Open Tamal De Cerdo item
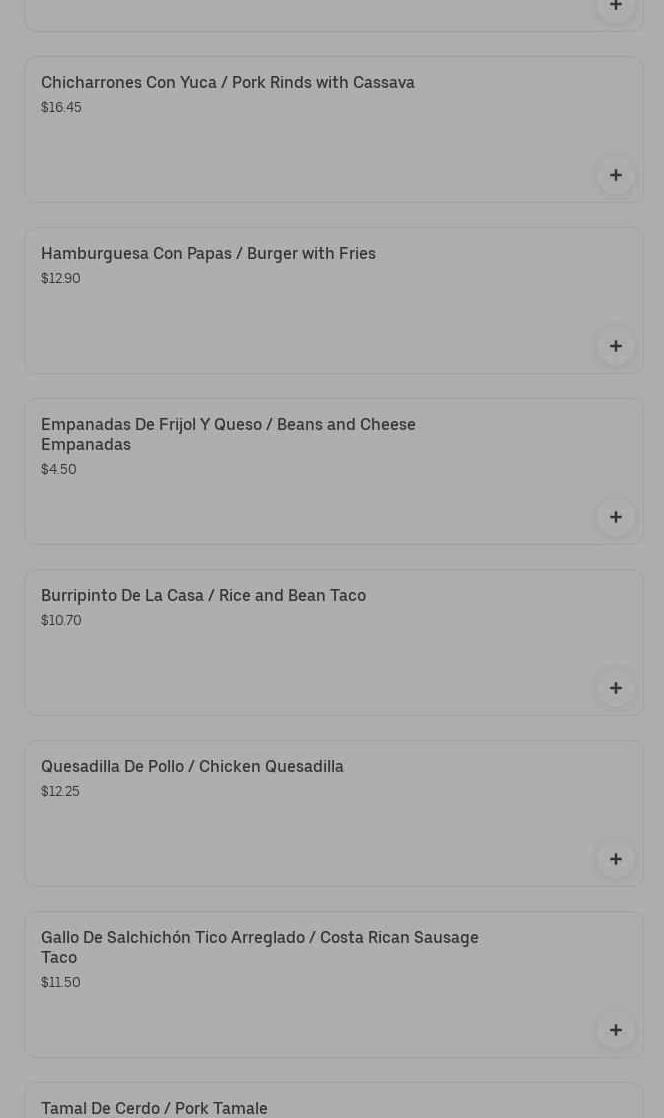The width and height of the screenshot is (664, 1118). (154, 1107)
